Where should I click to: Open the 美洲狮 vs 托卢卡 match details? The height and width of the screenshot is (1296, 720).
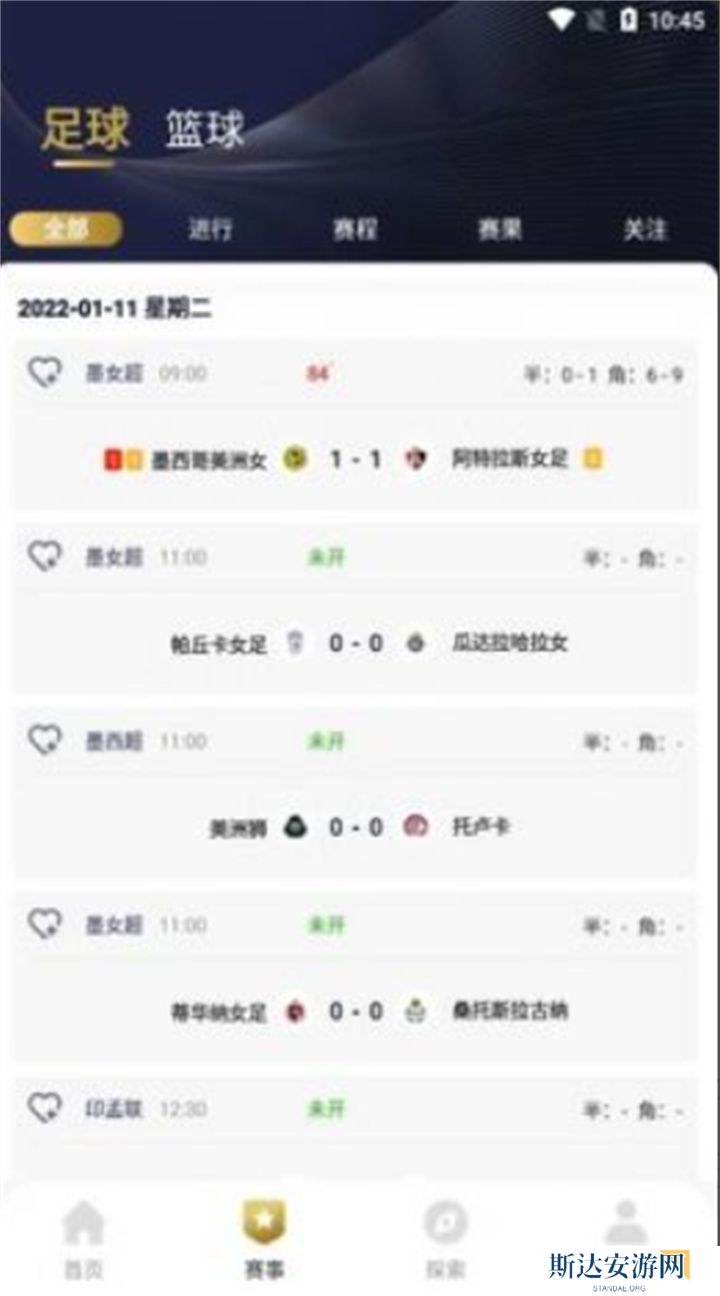[355, 827]
